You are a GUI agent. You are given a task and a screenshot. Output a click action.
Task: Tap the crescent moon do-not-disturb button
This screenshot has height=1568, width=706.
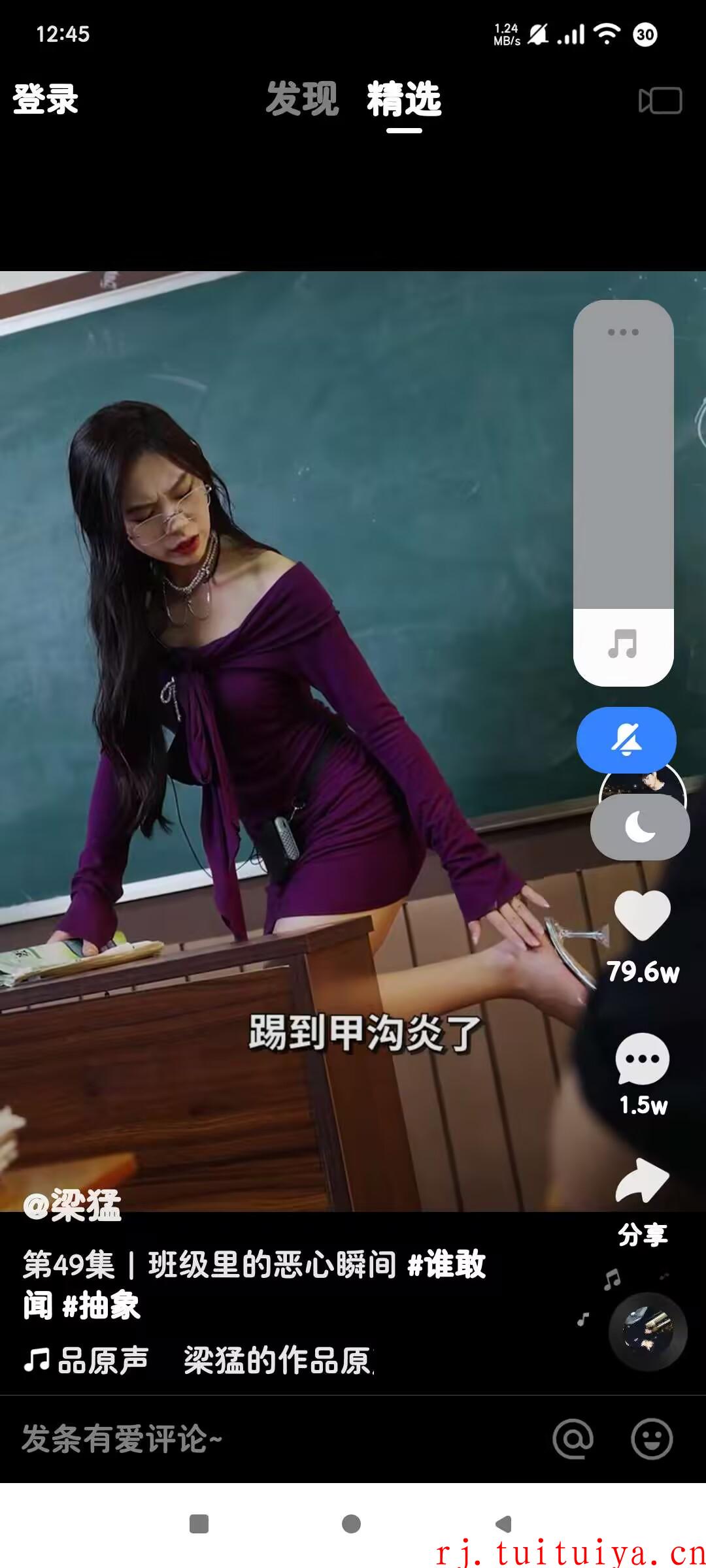[x=640, y=827]
